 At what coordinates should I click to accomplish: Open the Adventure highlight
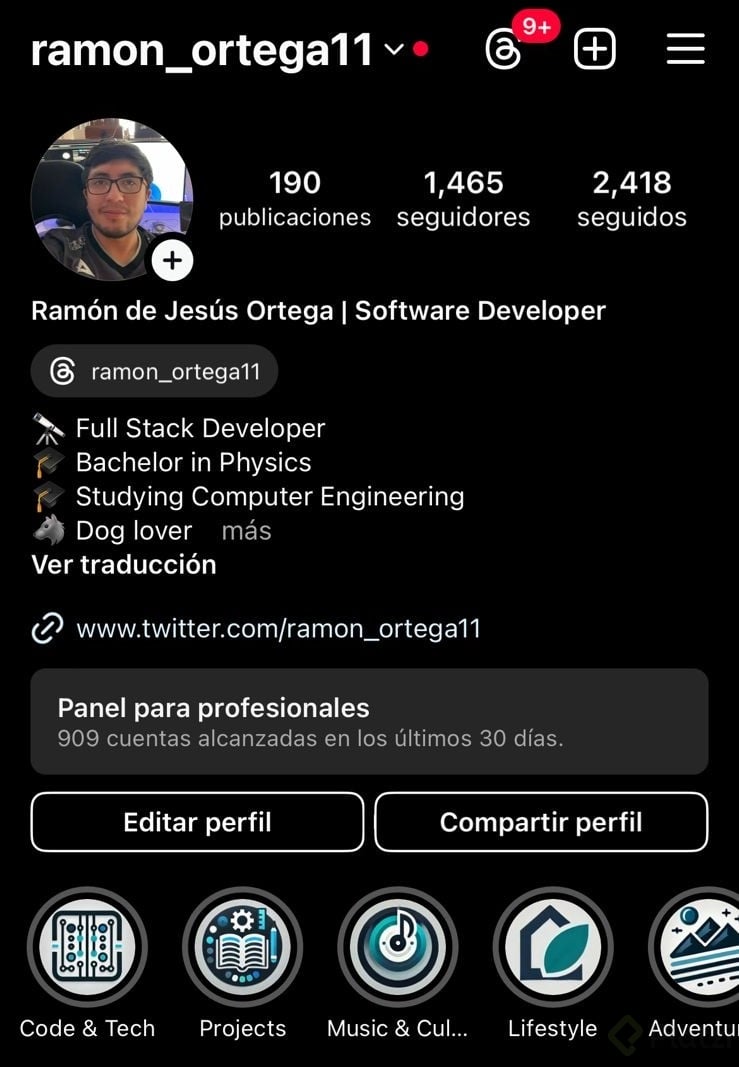pyautogui.click(x=700, y=947)
